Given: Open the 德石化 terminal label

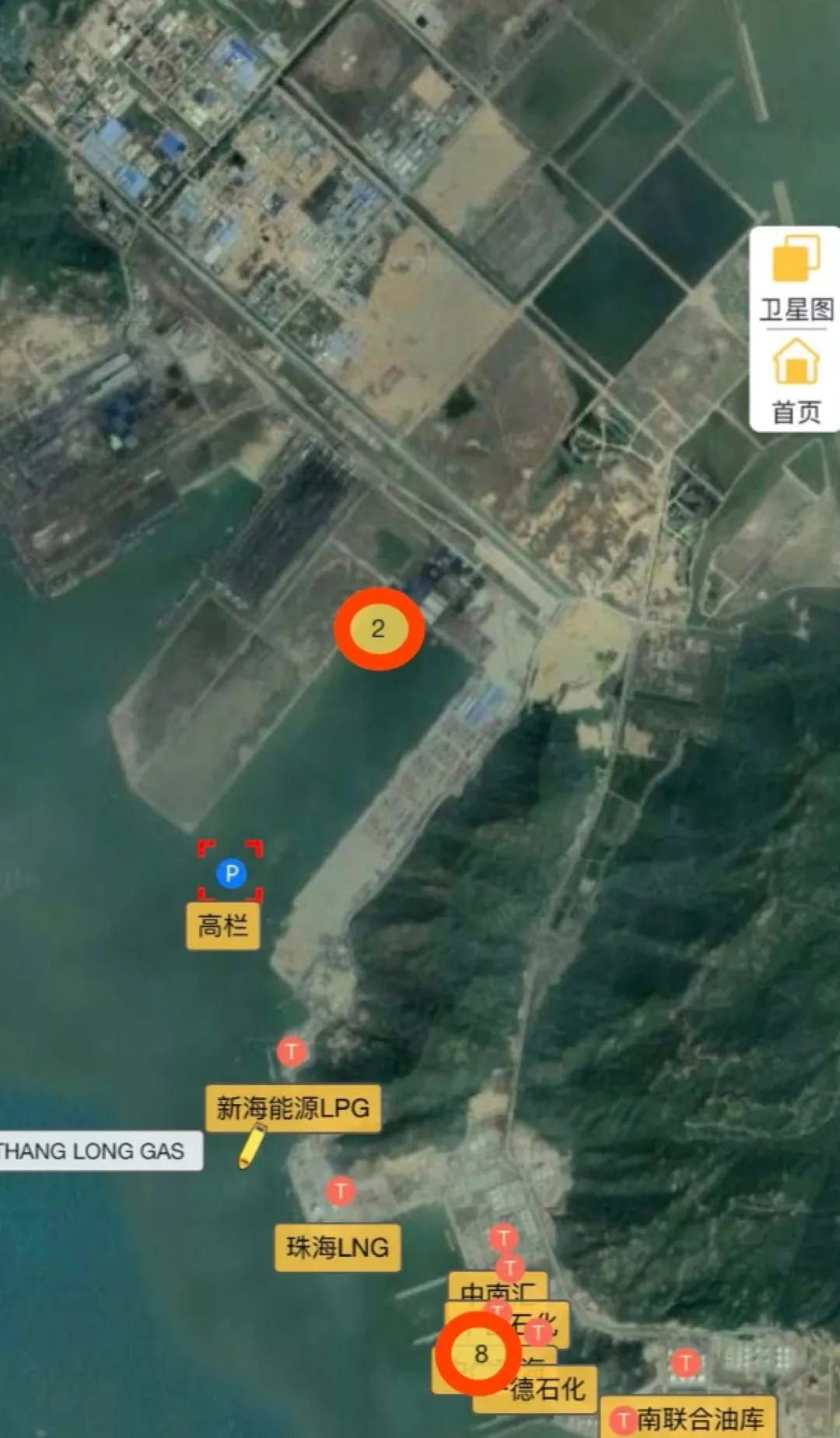Looking at the screenshot, I should tap(548, 1389).
